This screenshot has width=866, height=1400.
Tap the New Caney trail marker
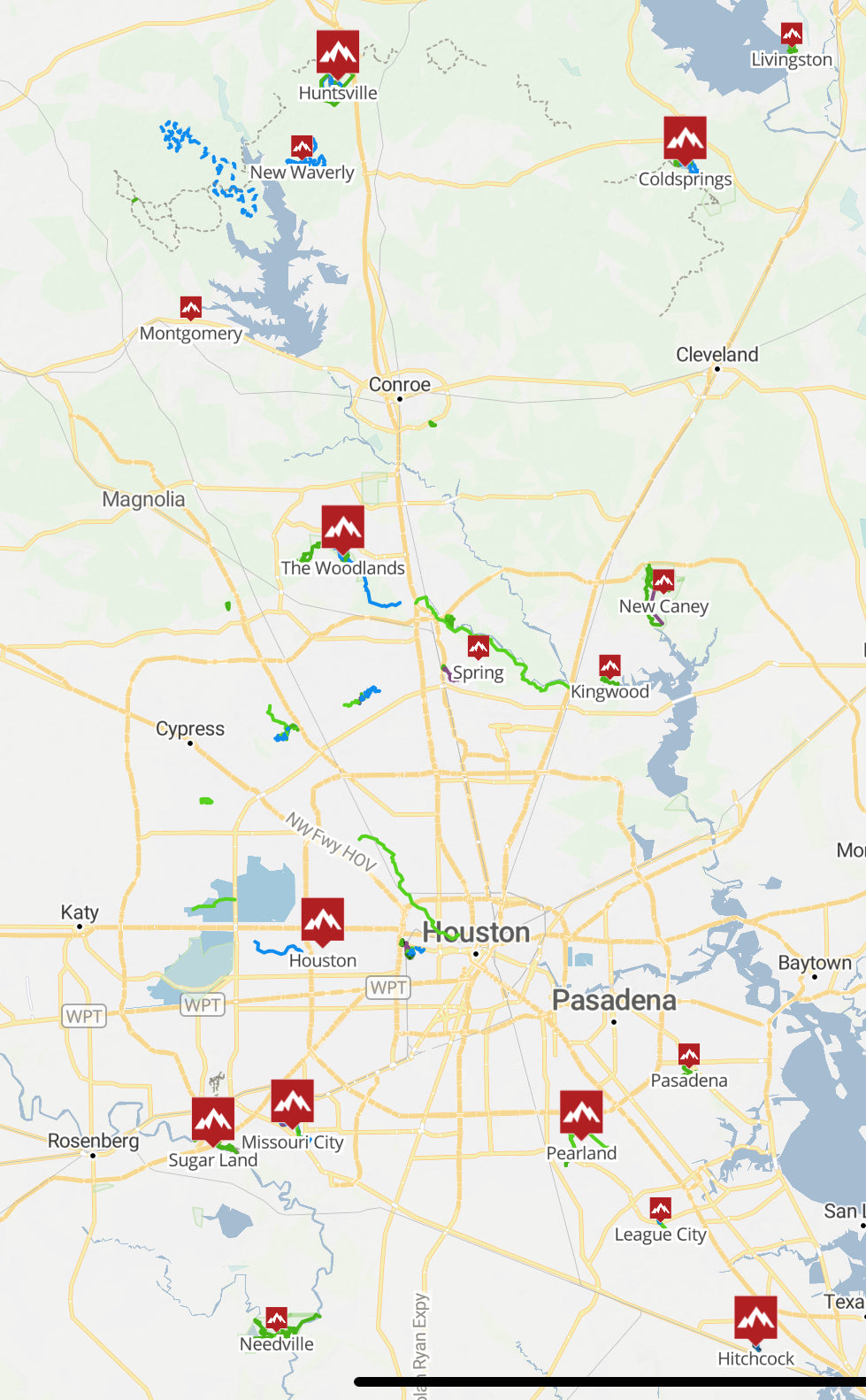[x=663, y=581]
